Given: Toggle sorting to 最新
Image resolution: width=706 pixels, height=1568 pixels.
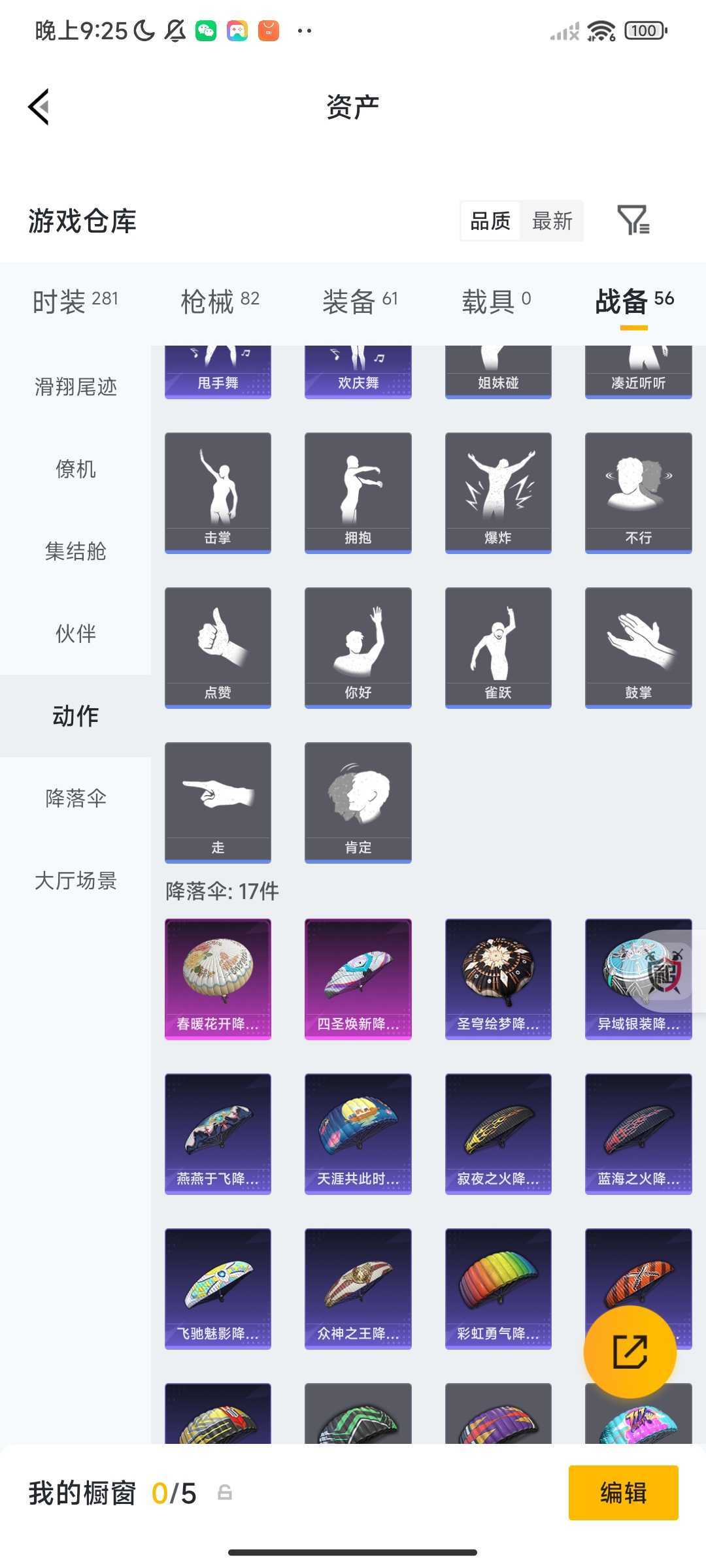Looking at the screenshot, I should click(x=552, y=221).
